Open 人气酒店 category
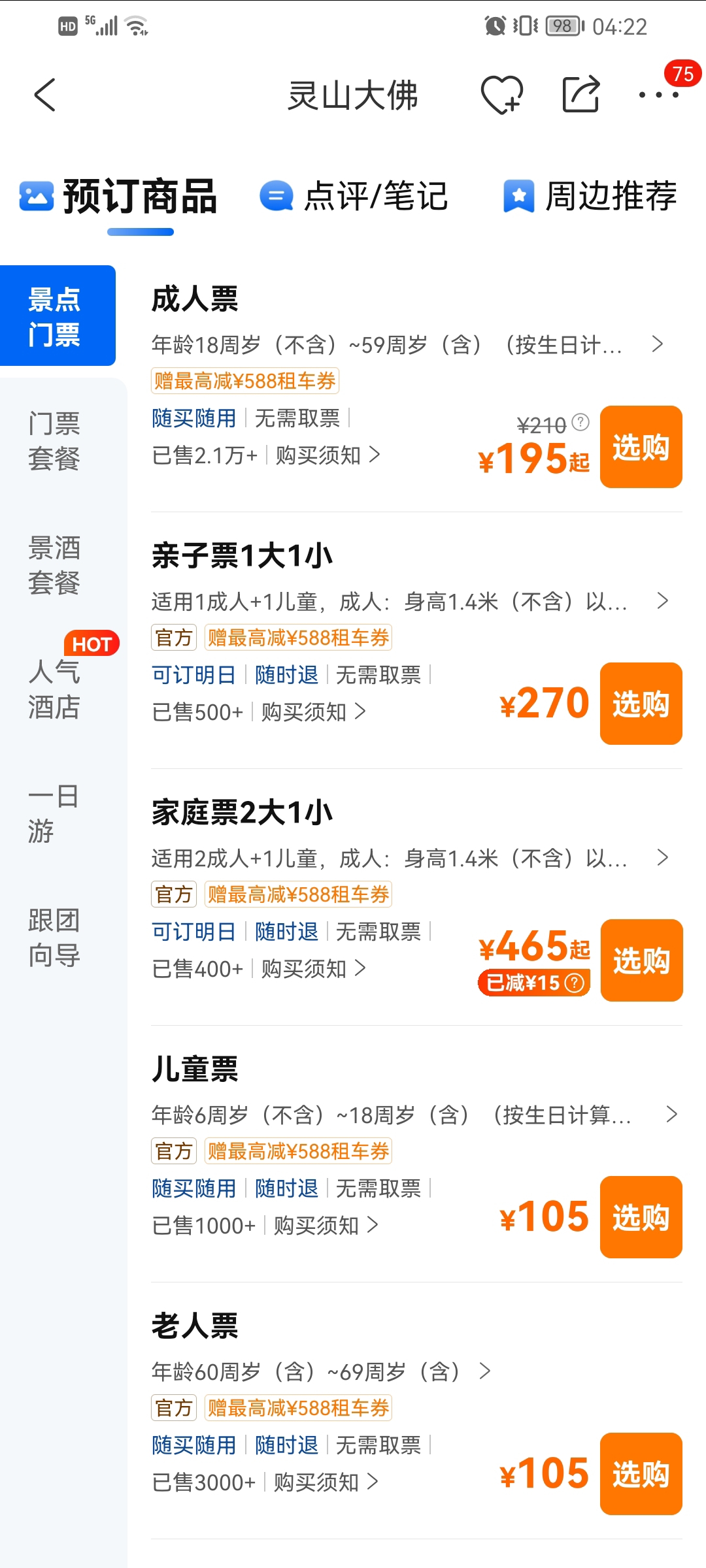Viewport: 706px width, 1568px height. tap(54, 689)
